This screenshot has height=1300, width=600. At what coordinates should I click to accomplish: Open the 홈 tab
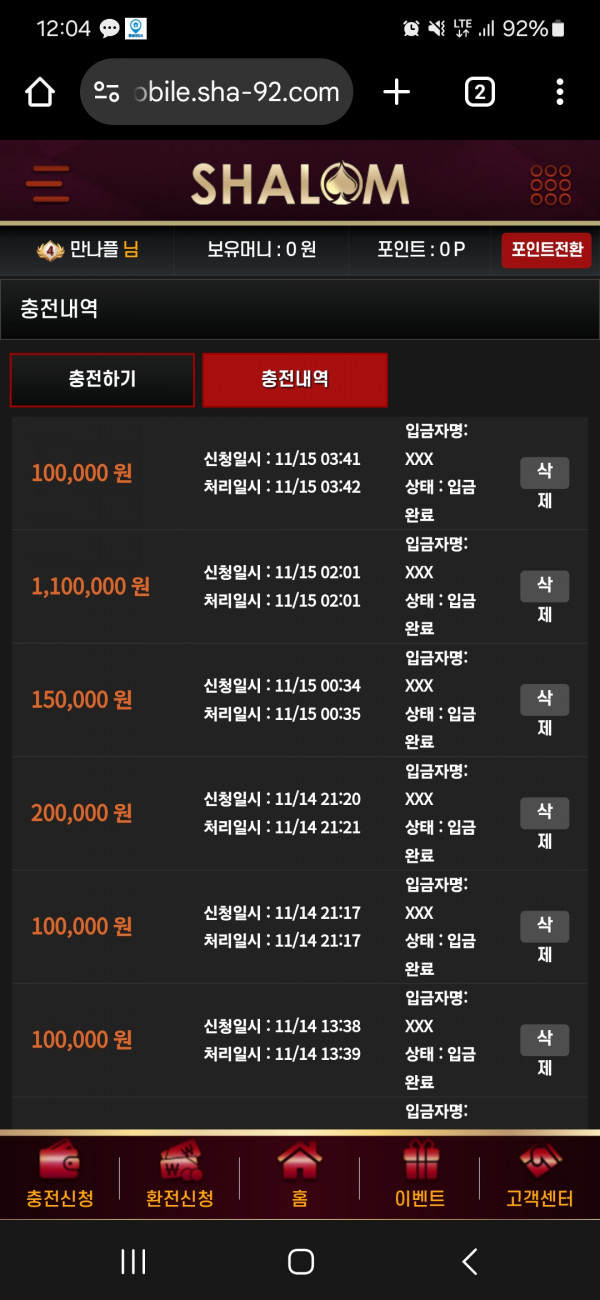pyautogui.click(x=300, y=1177)
